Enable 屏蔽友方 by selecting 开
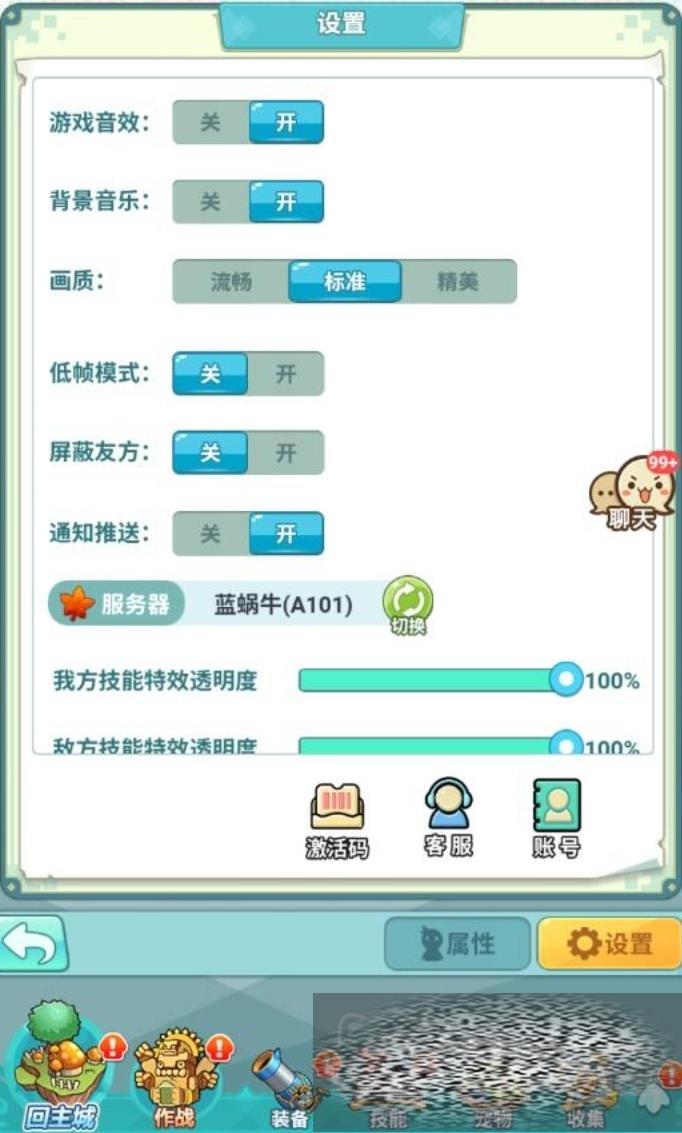Screen dimensions: 682x1133 pos(286,453)
